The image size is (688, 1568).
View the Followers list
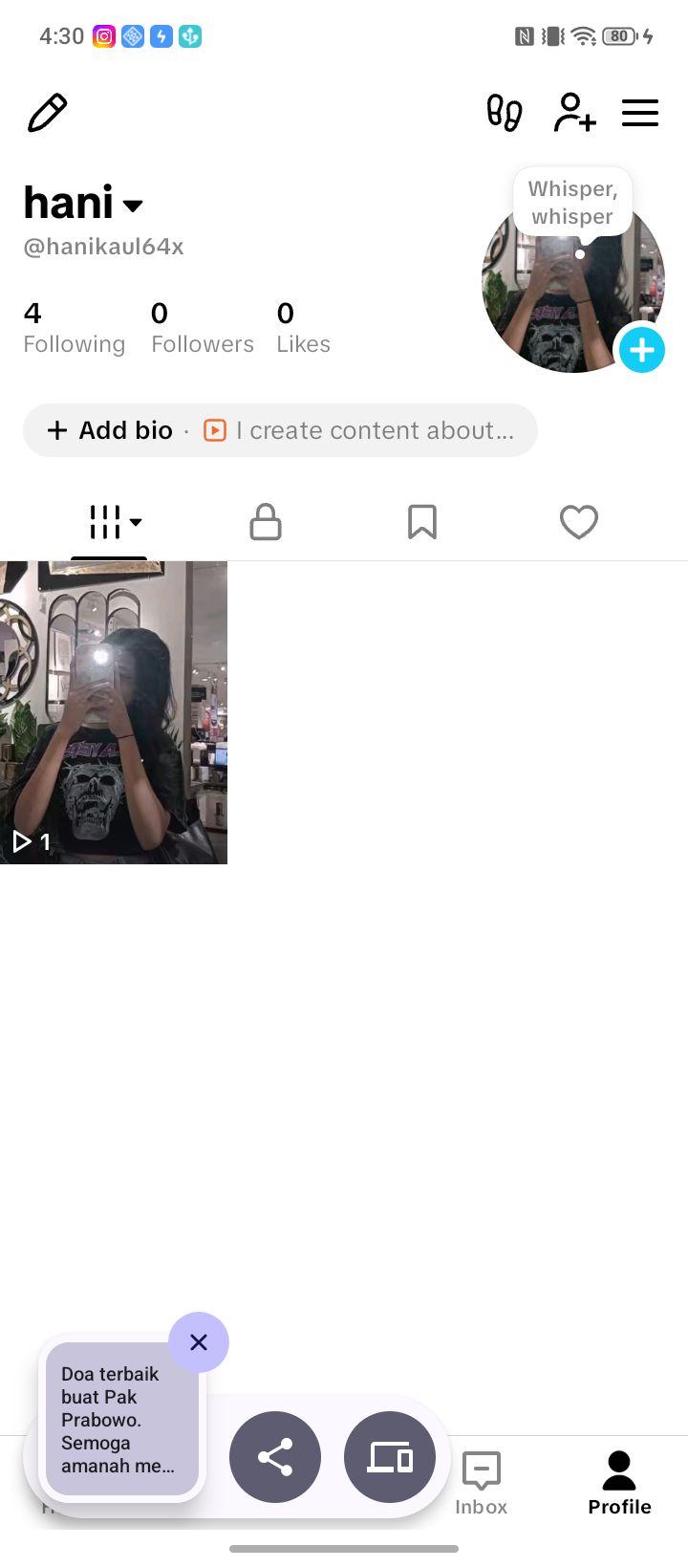coord(202,327)
